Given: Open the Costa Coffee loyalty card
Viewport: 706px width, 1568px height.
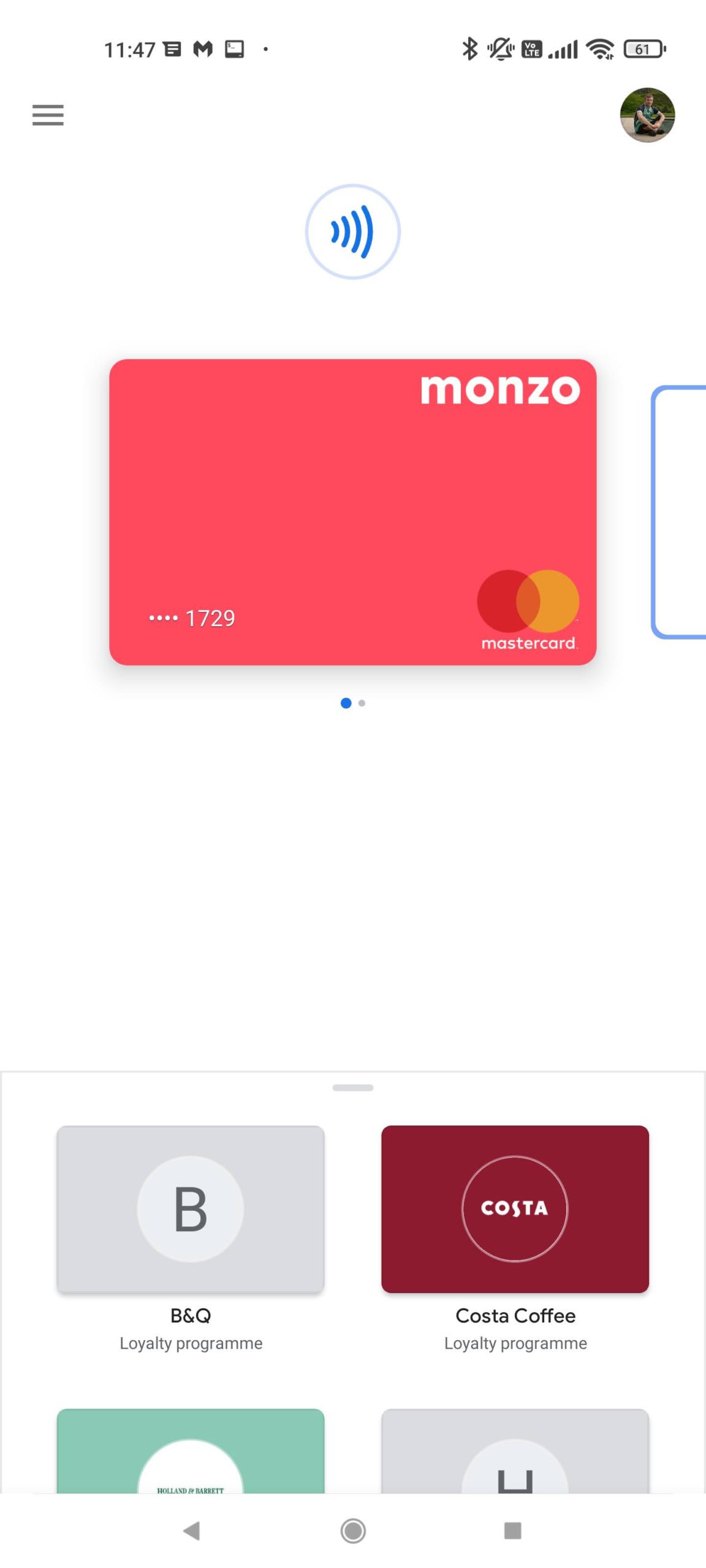Looking at the screenshot, I should coord(515,1208).
